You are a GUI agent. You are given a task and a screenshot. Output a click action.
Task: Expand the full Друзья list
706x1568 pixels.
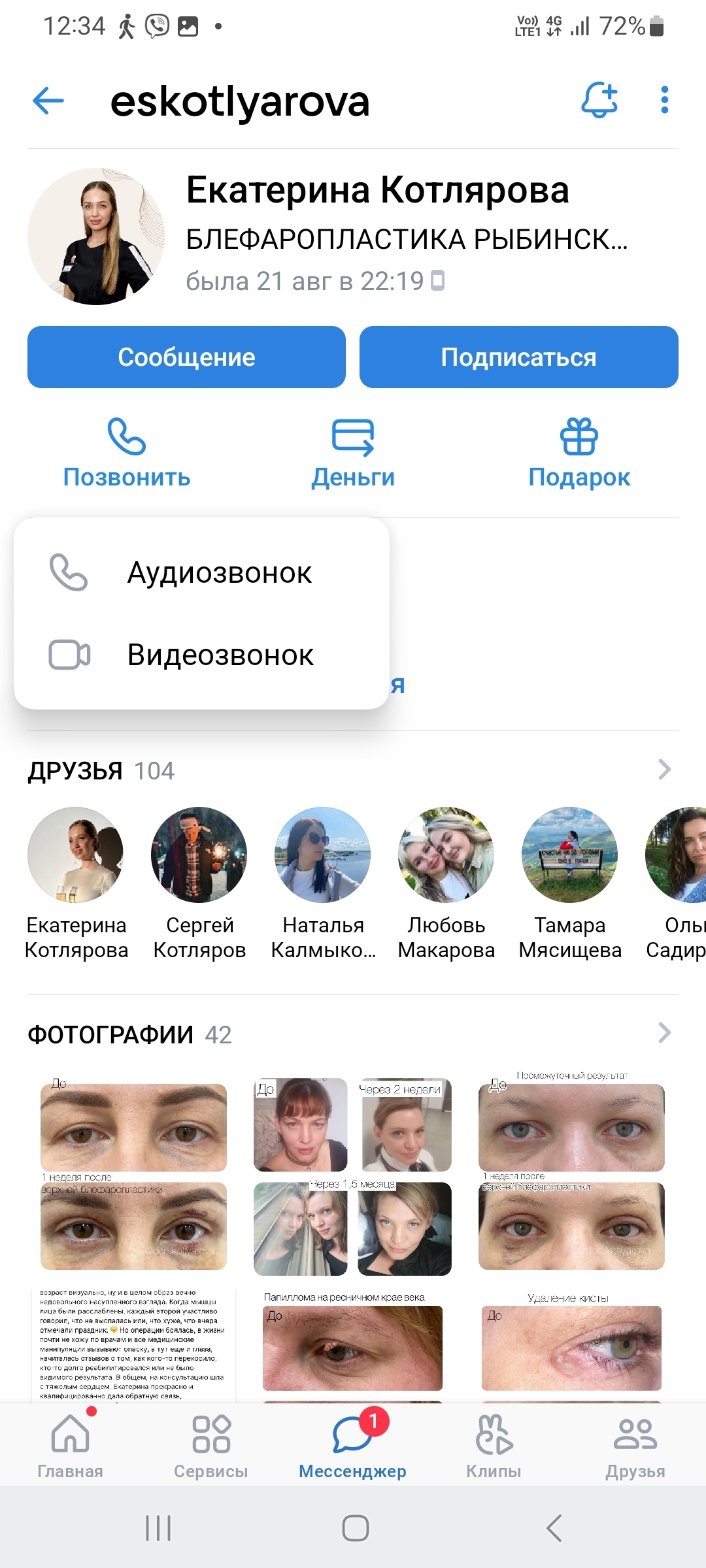664,770
